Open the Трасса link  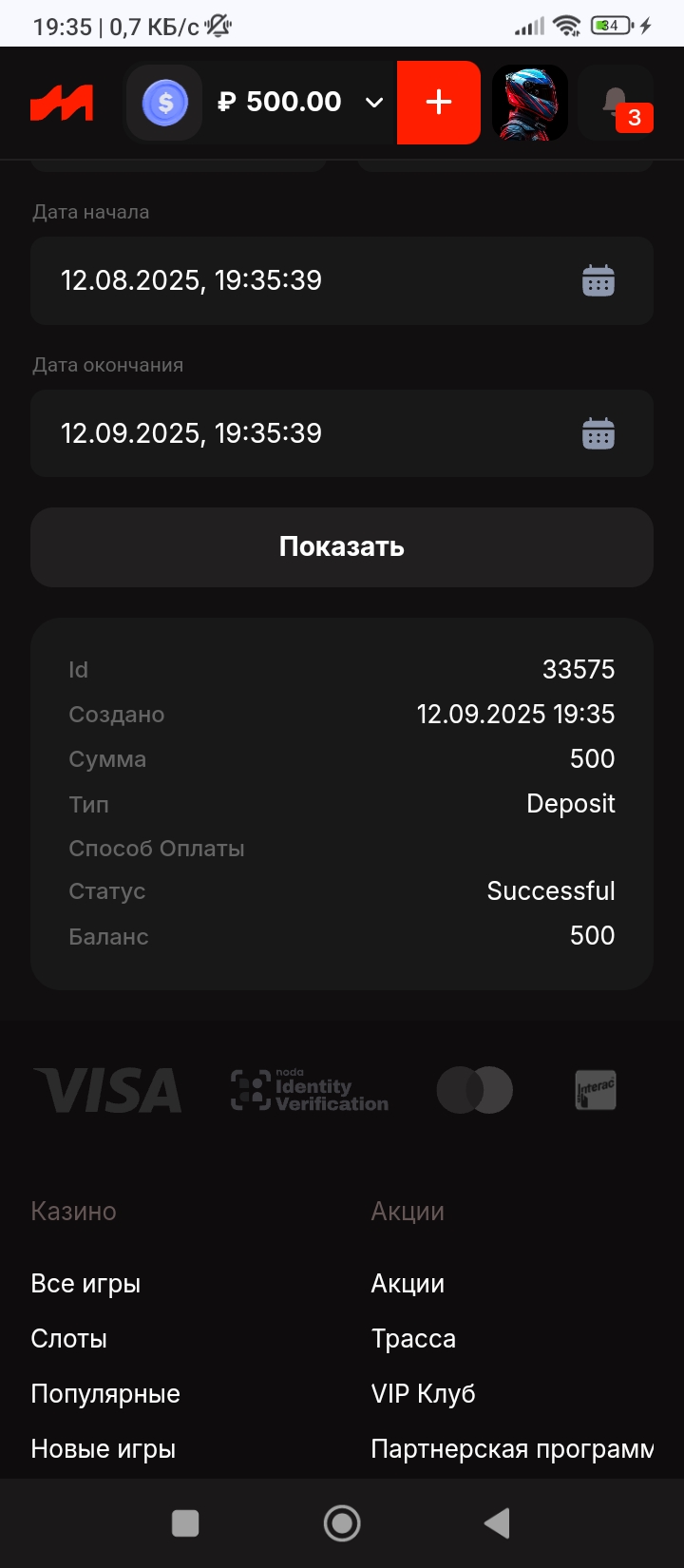pyautogui.click(x=413, y=1339)
